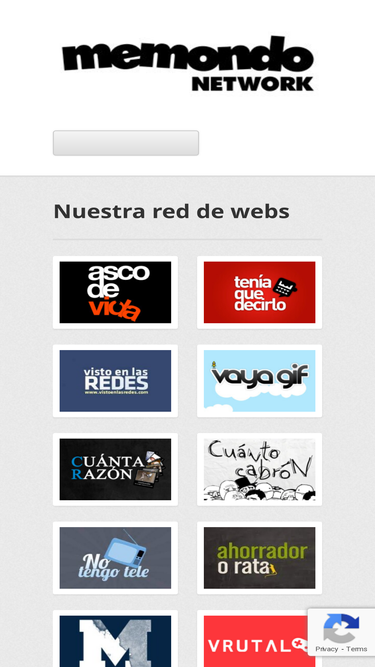Open the navy tile with the M logo
Image resolution: width=375 pixels, height=667 pixels.
click(115, 638)
